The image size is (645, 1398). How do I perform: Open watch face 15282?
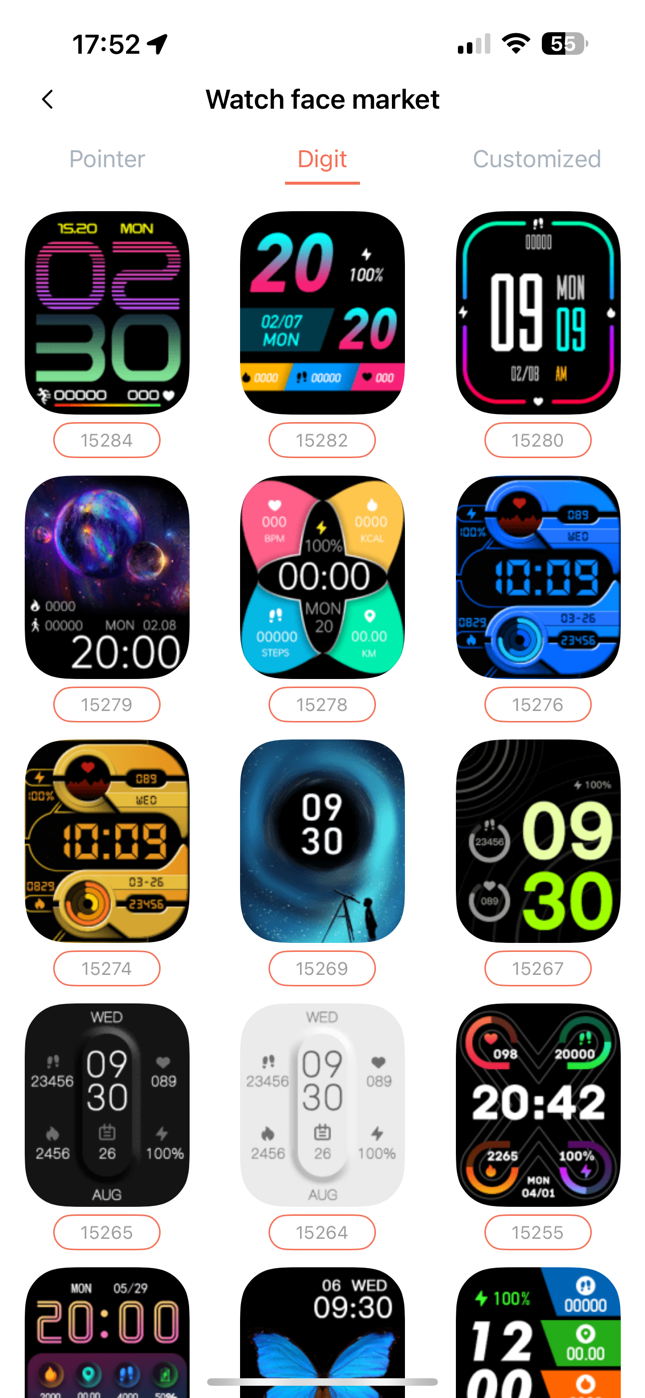(x=322, y=312)
